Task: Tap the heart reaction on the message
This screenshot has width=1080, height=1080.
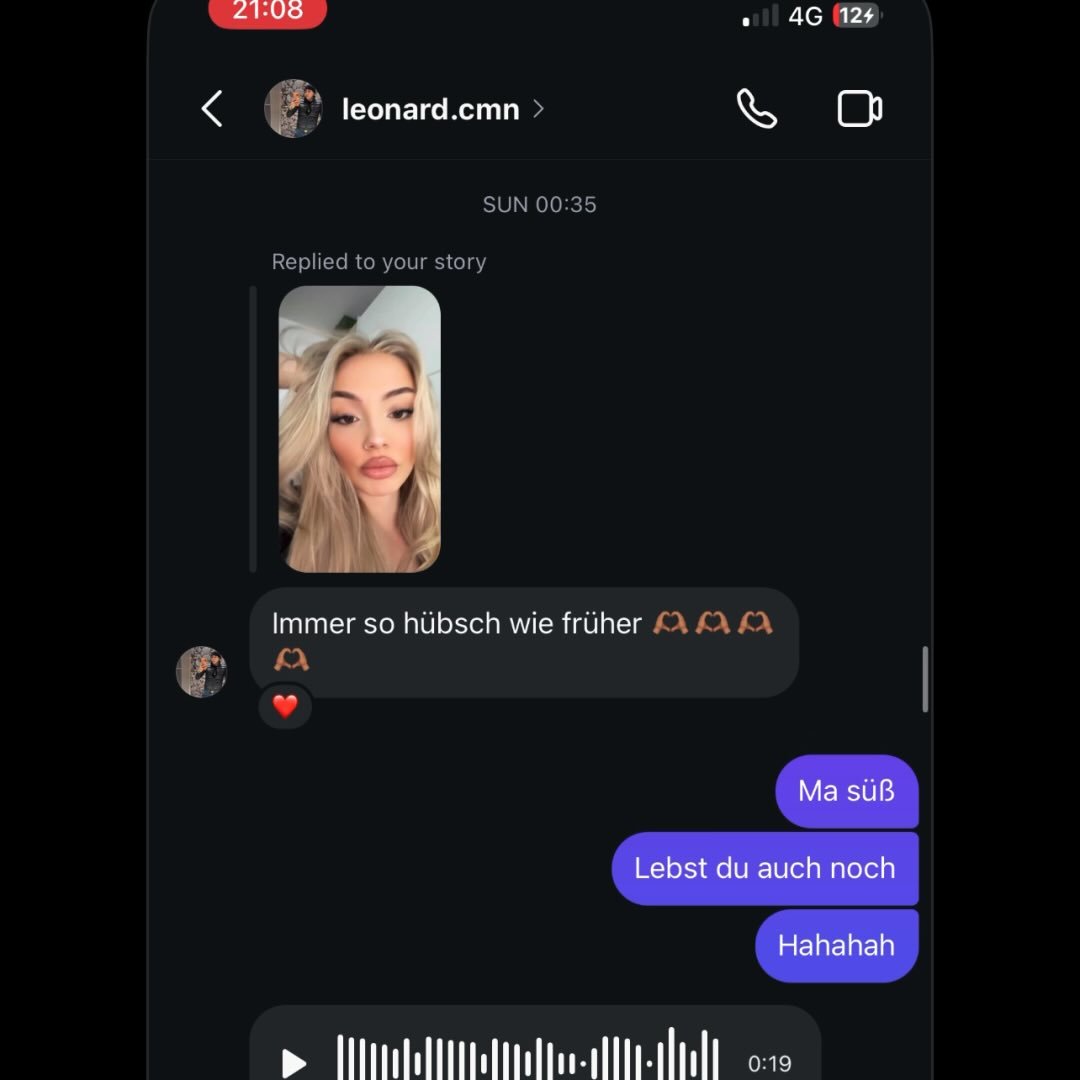Action: tap(285, 706)
